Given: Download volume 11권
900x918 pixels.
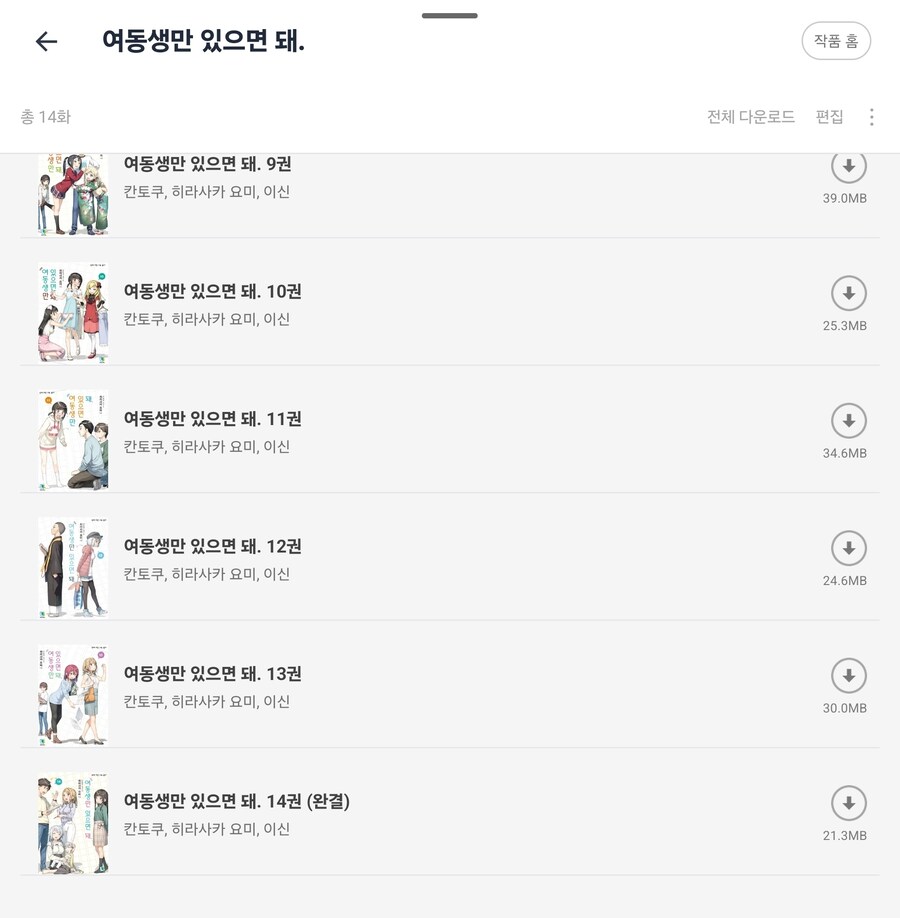Looking at the screenshot, I should [848, 421].
